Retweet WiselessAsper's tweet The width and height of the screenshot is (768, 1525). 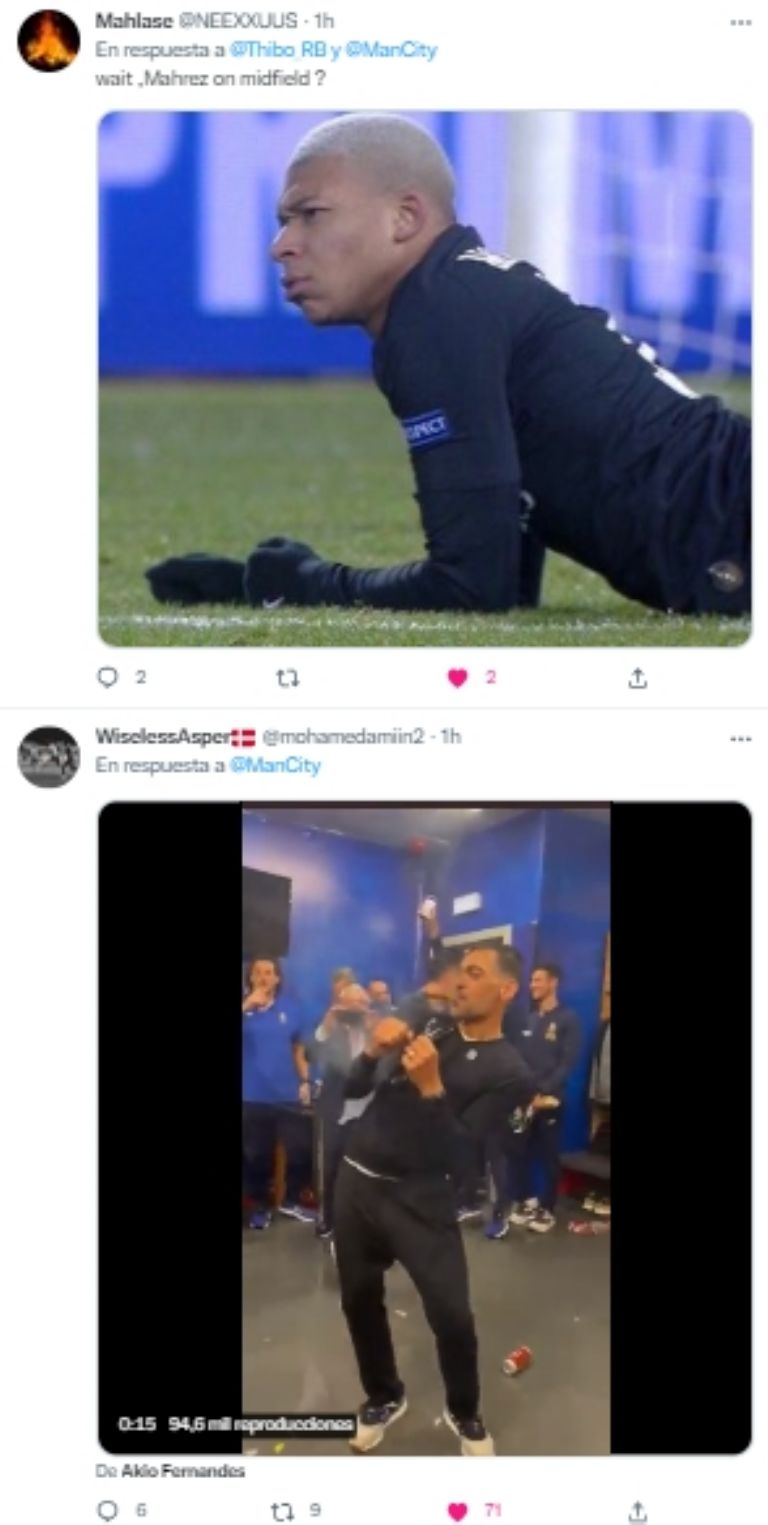(x=283, y=1511)
